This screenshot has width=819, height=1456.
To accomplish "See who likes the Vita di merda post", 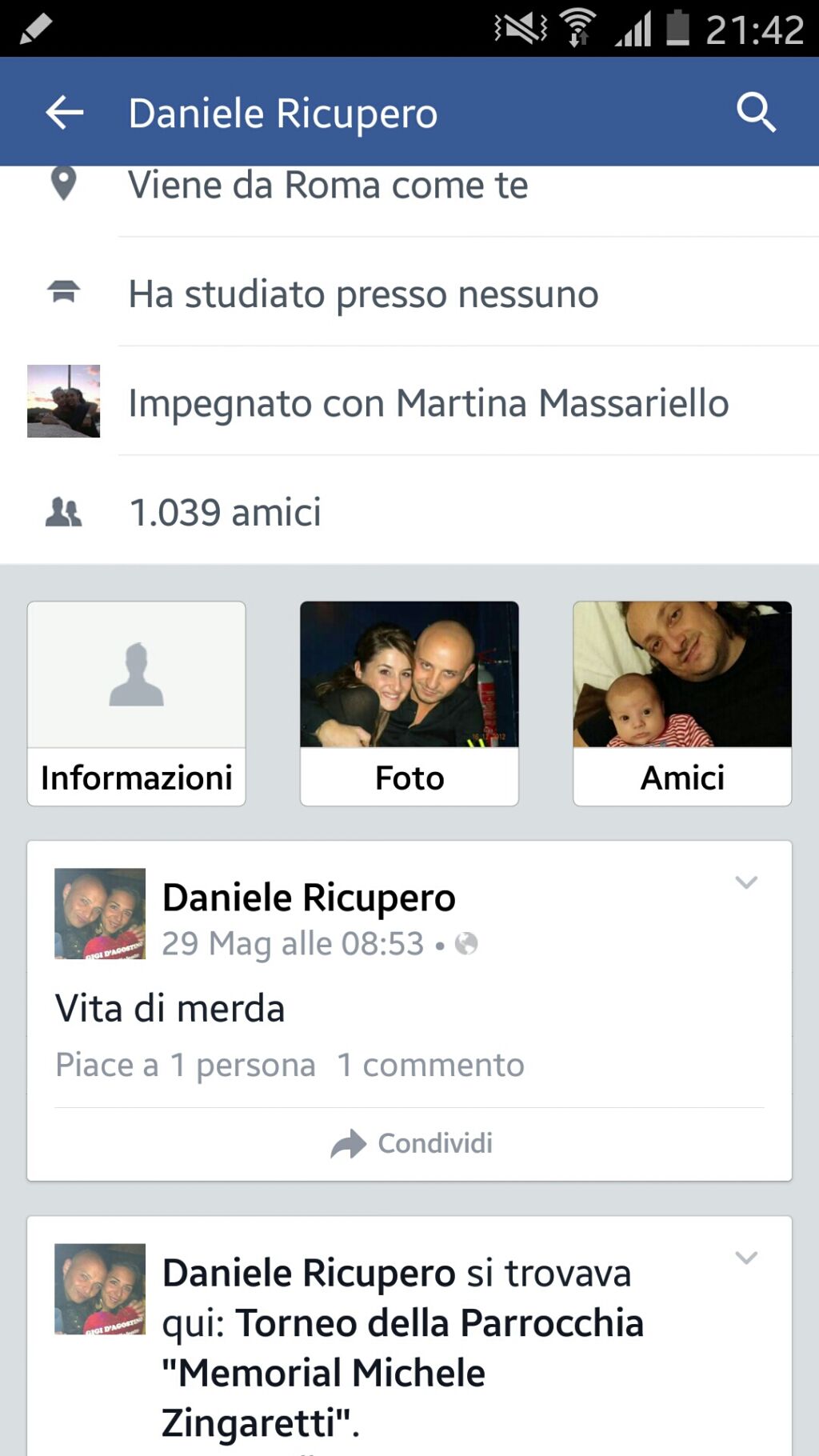I will point(186,1065).
